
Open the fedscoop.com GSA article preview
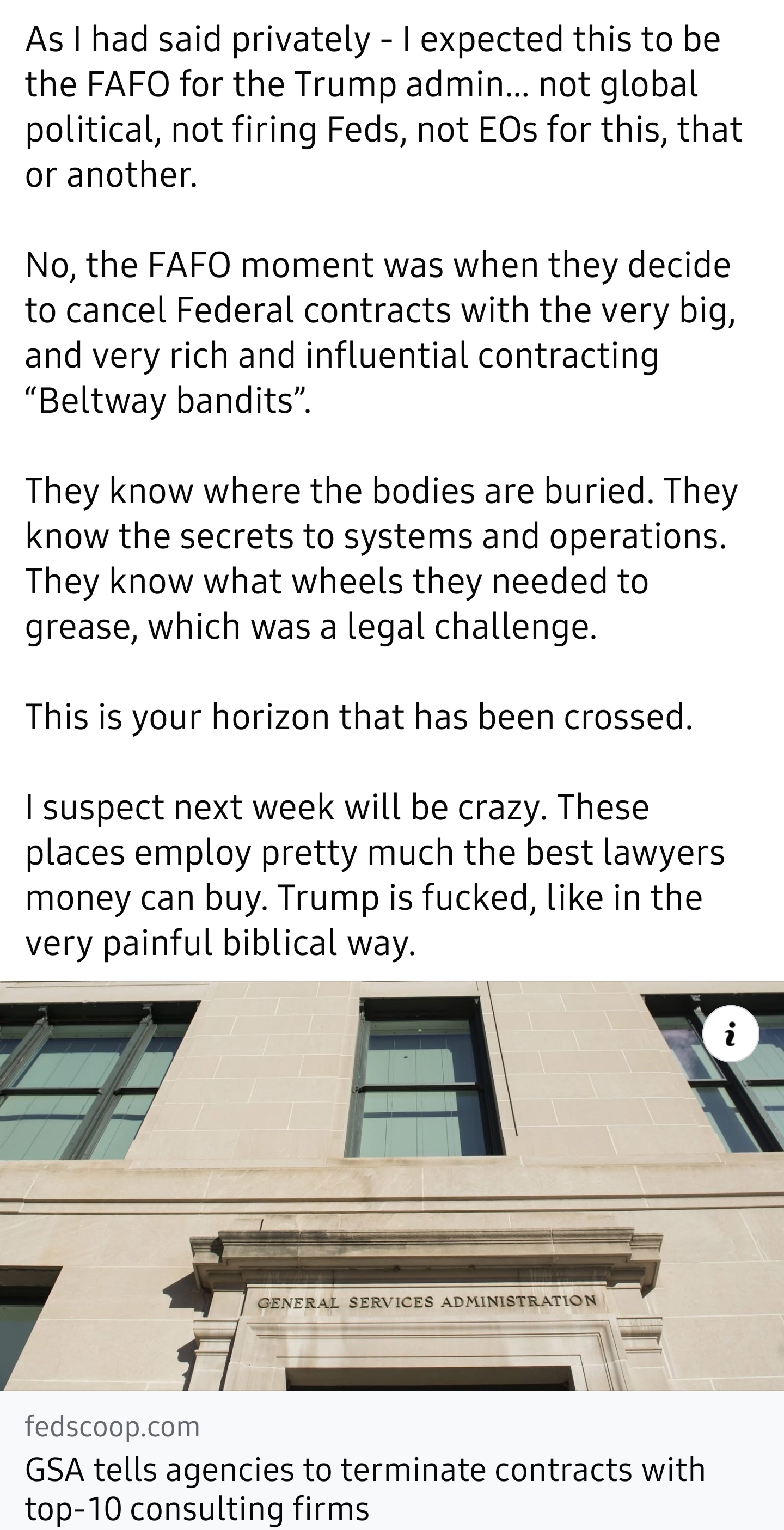[x=365, y=1470]
